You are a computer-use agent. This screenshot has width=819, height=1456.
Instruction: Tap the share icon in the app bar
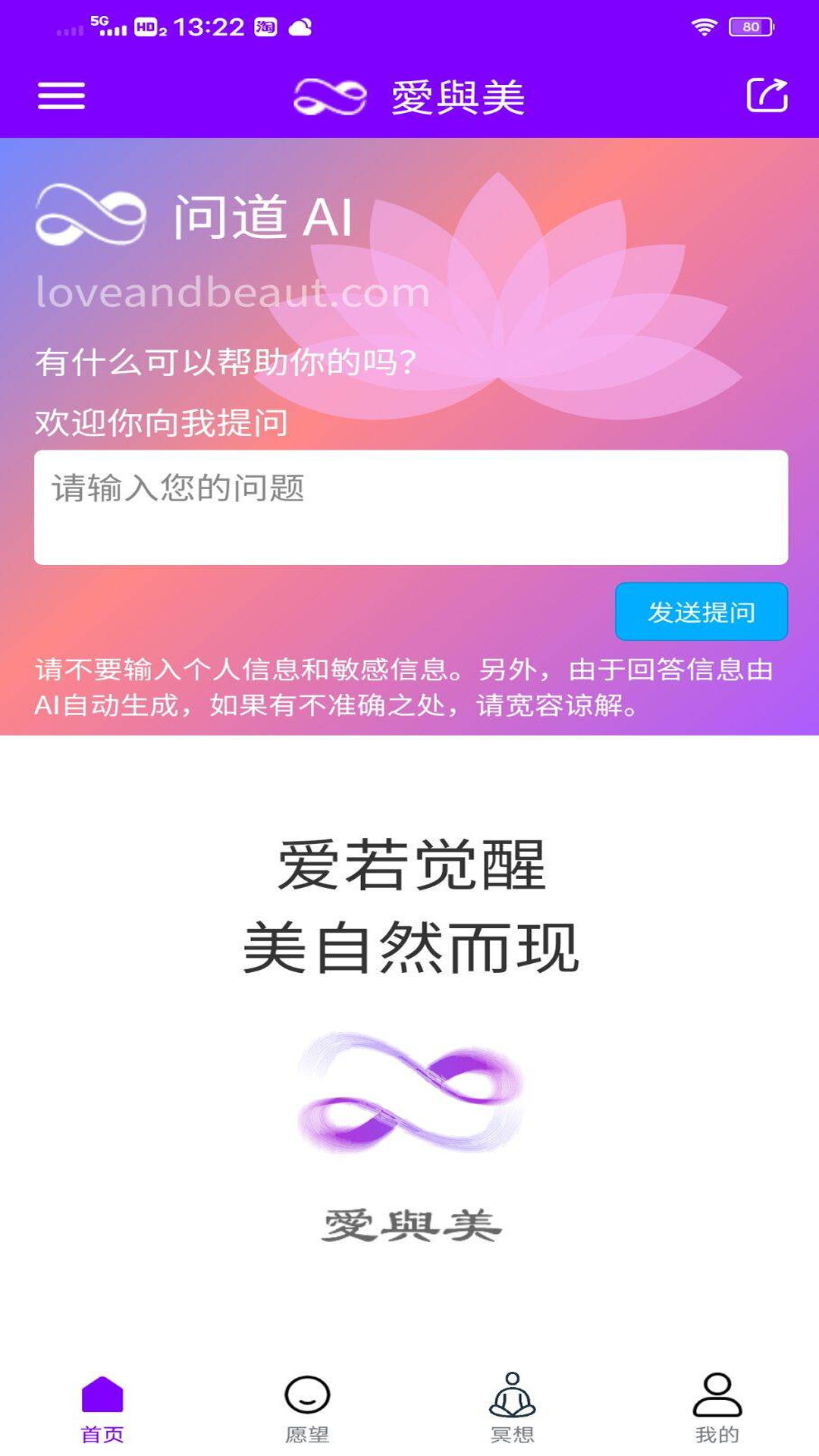767,96
